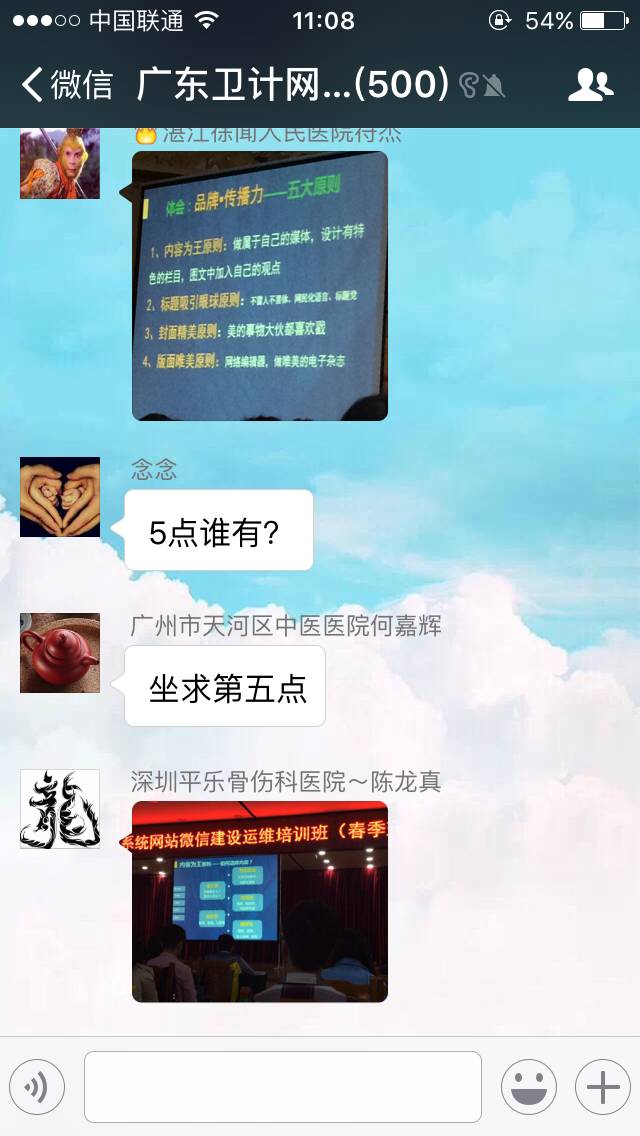The width and height of the screenshot is (640, 1136).
Task: Open the five-principles slide photo
Action: click(x=260, y=285)
